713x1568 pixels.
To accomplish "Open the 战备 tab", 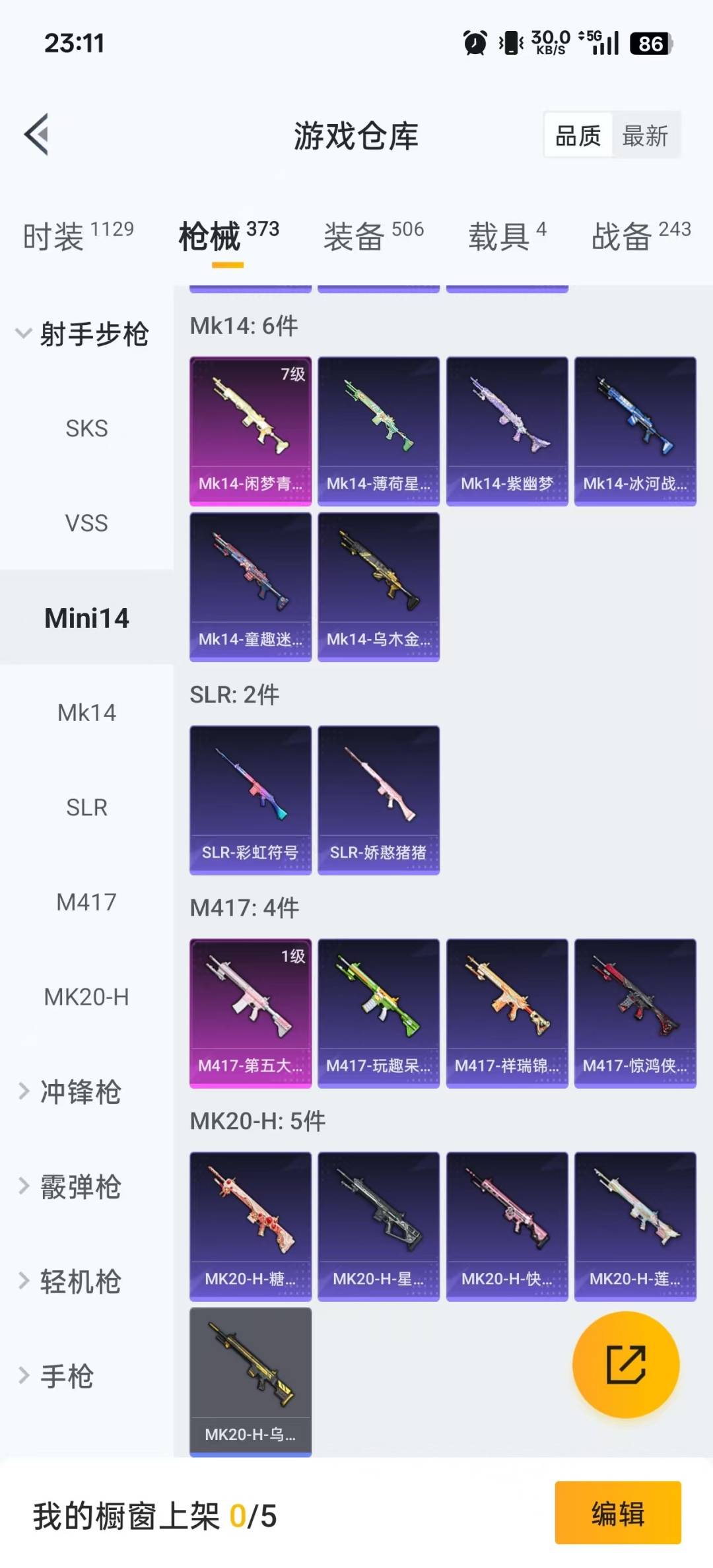I will 640,236.
